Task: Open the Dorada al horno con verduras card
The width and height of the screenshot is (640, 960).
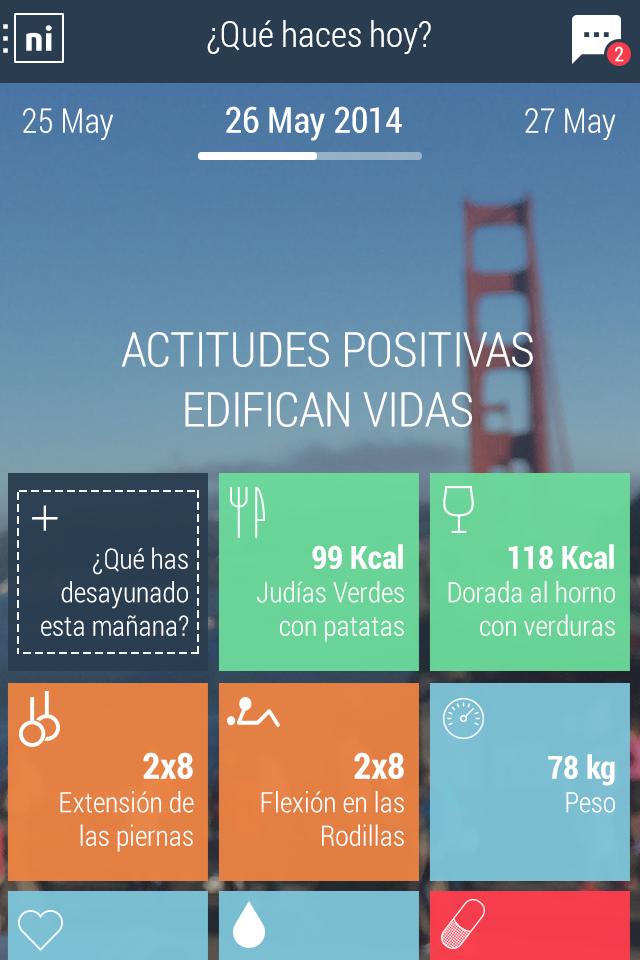Action: click(530, 572)
